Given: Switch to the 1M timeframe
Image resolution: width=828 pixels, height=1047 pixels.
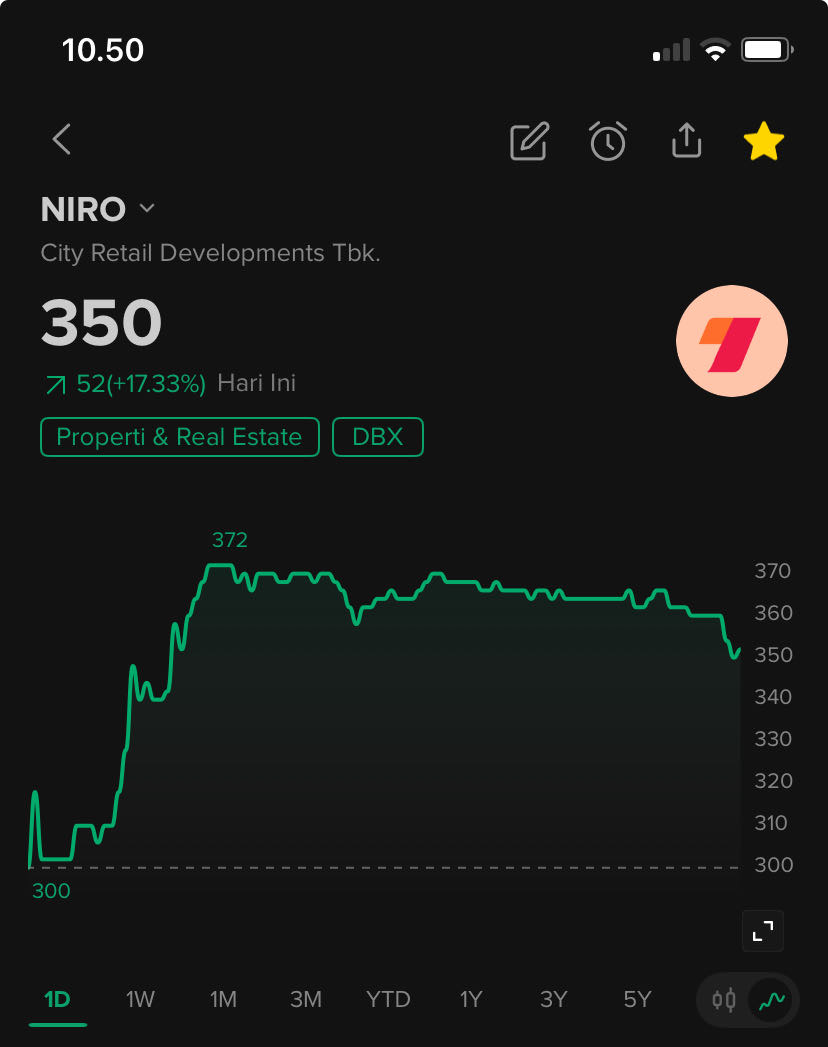Looking at the screenshot, I should (223, 999).
